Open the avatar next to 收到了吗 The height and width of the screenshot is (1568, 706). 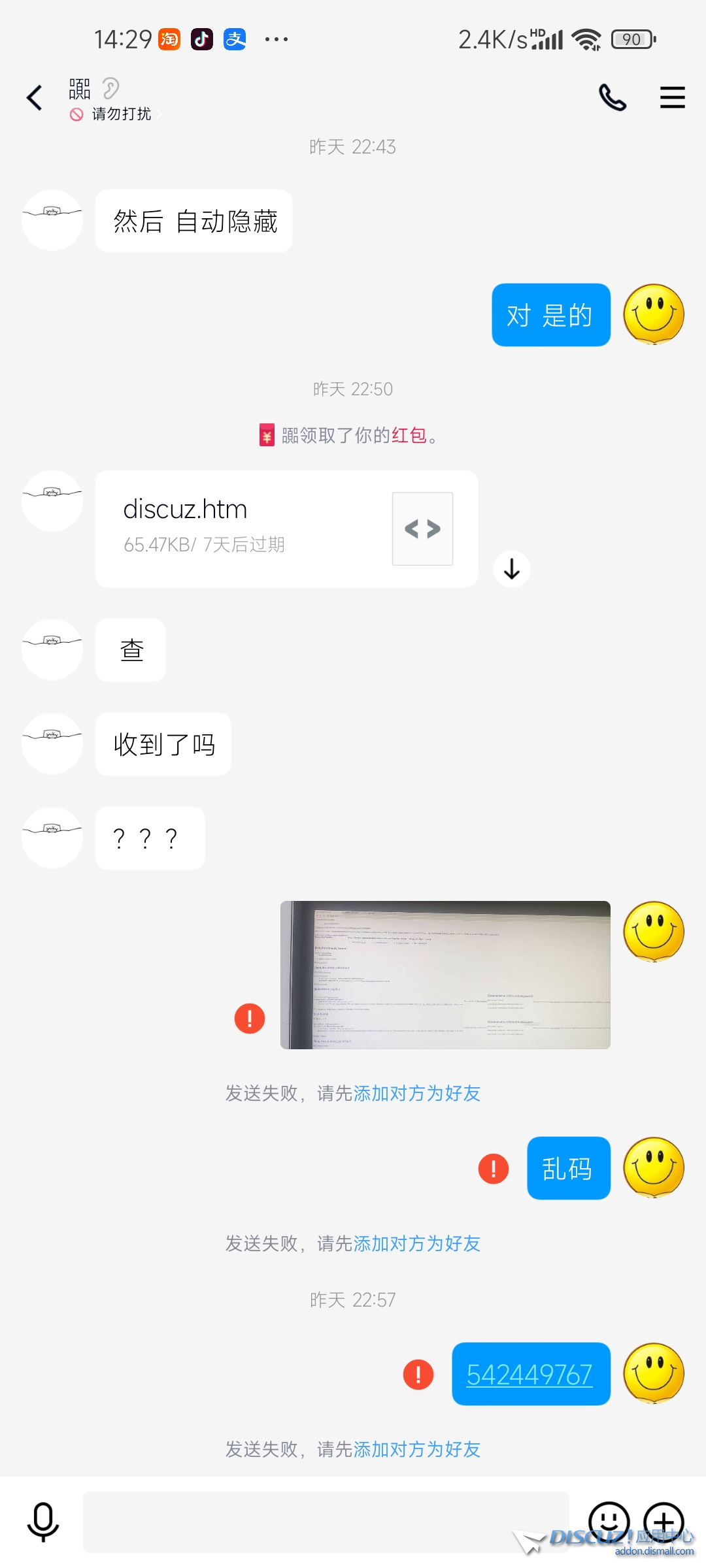click(x=52, y=743)
